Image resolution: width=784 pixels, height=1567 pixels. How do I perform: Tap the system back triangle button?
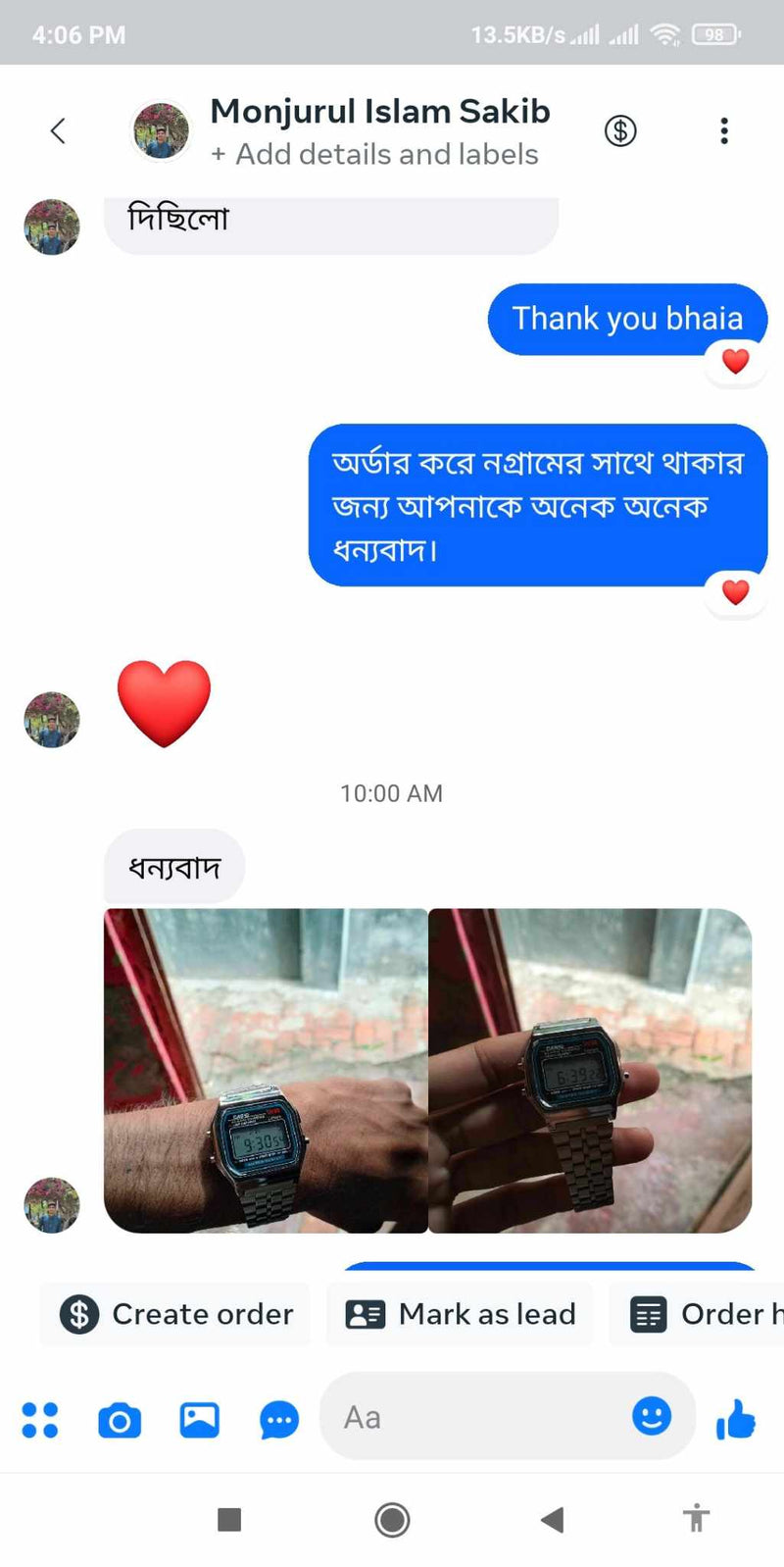[553, 1520]
